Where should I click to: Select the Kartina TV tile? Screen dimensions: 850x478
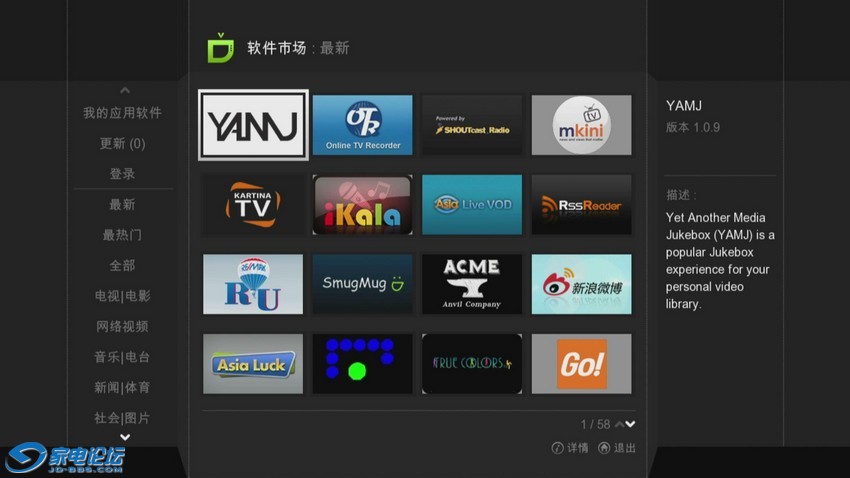pyautogui.click(x=253, y=204)
